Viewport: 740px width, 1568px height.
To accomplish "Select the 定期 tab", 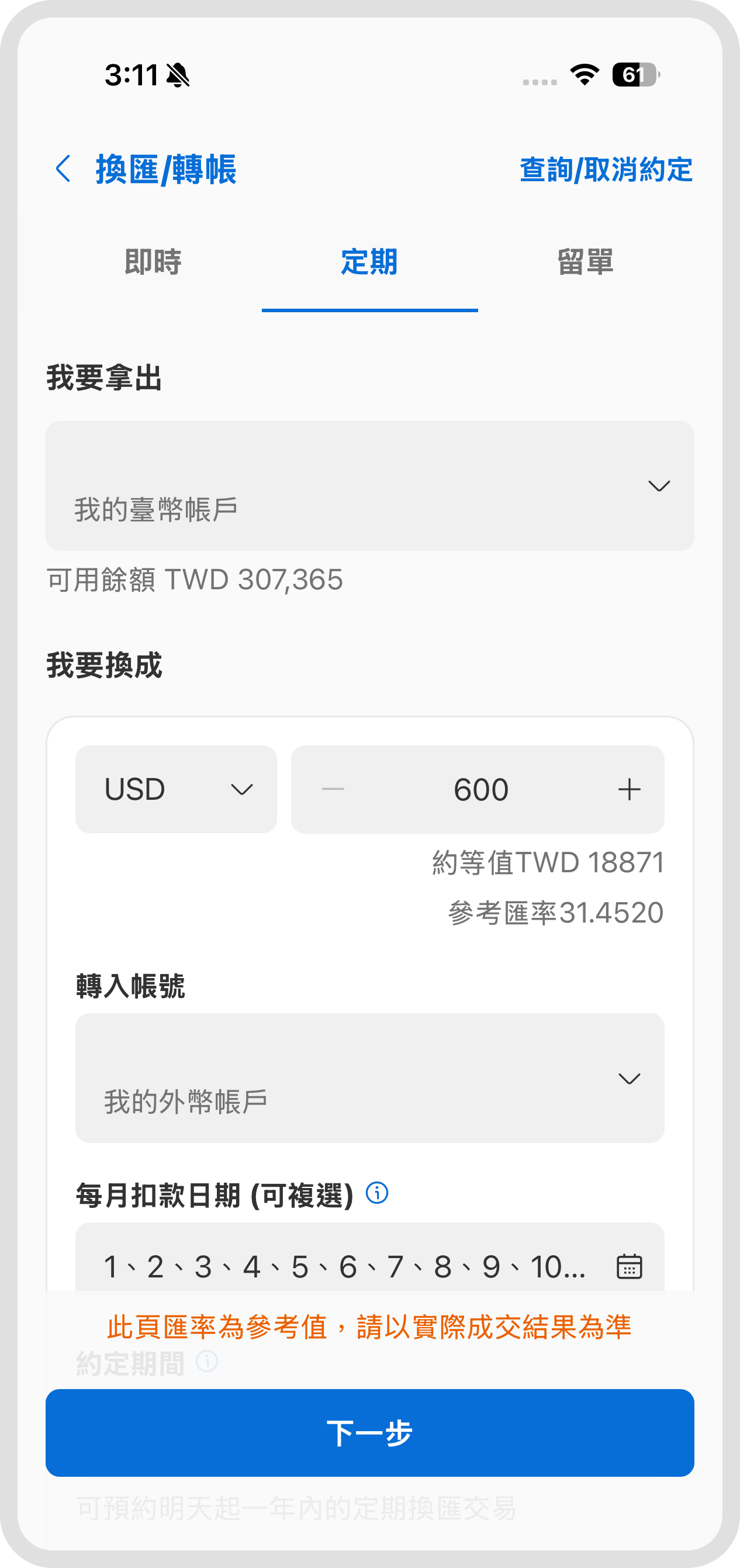I will [369, 263].
